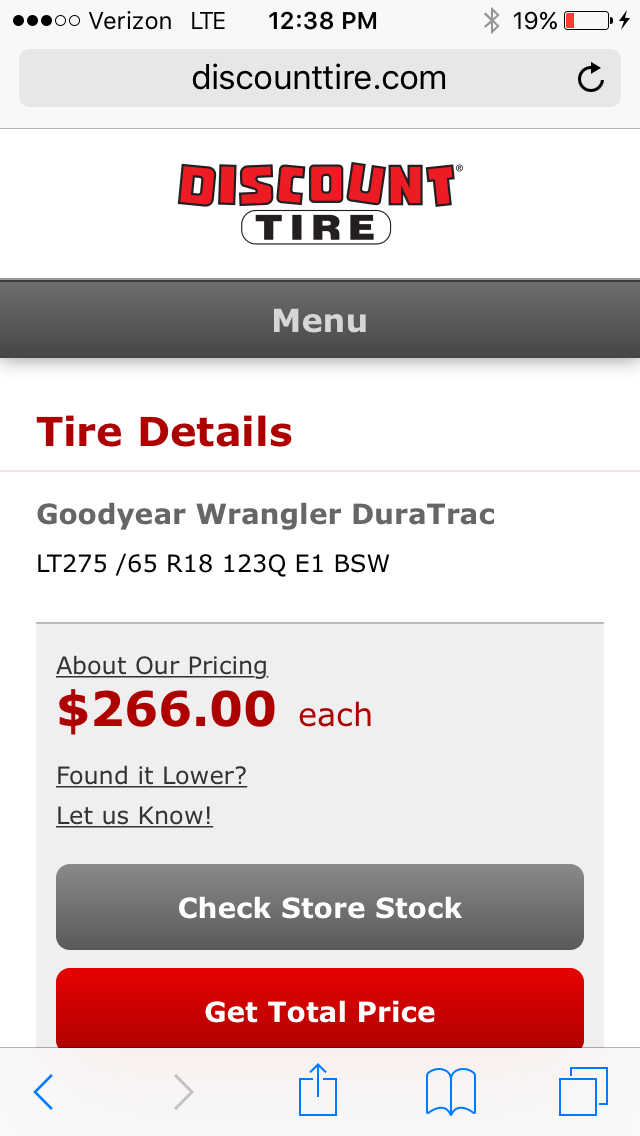This screenshot has height=1136, width=640.
Task: Get Total Price for the tire
Action: pyautogui.click(x=320, y=1009)
